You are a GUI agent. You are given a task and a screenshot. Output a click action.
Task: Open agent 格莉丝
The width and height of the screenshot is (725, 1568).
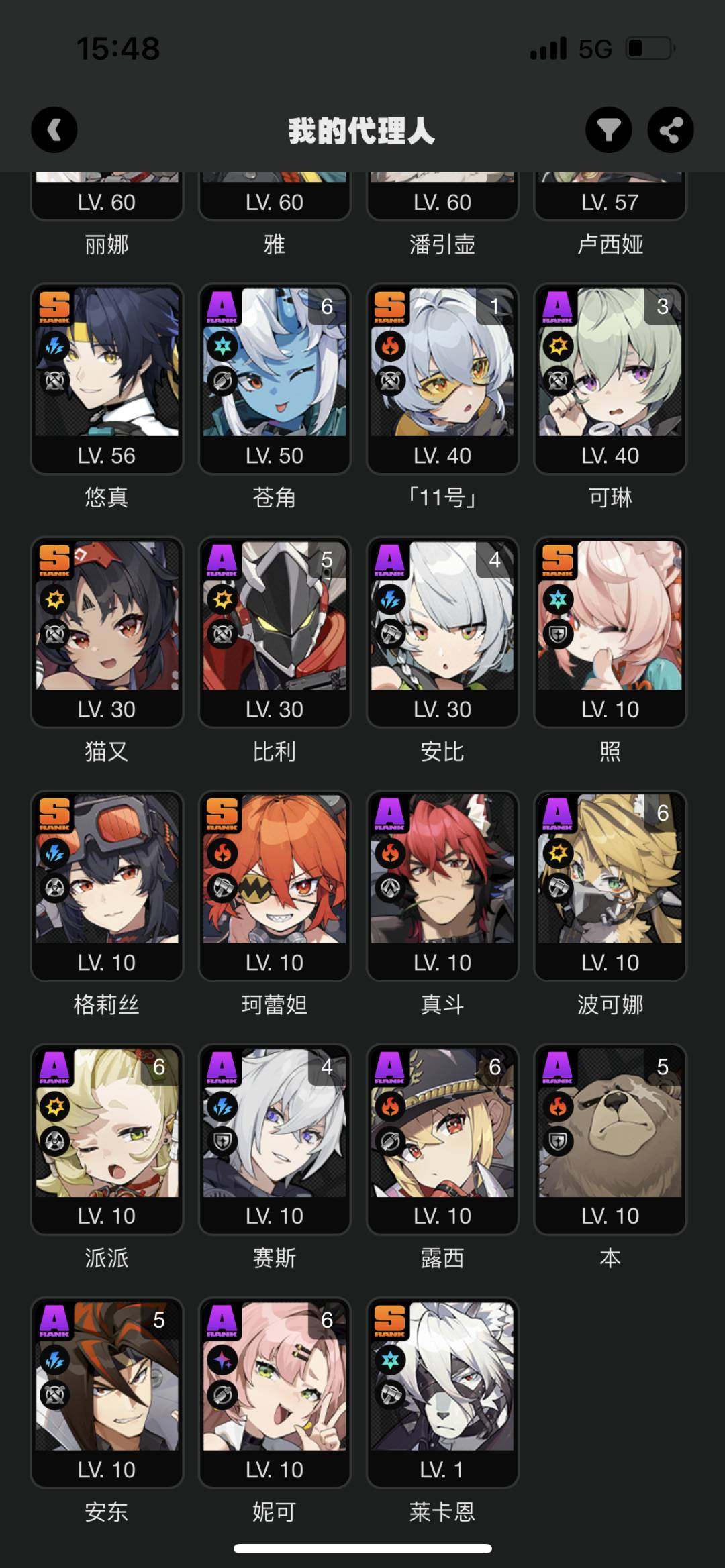click(107, 886)
